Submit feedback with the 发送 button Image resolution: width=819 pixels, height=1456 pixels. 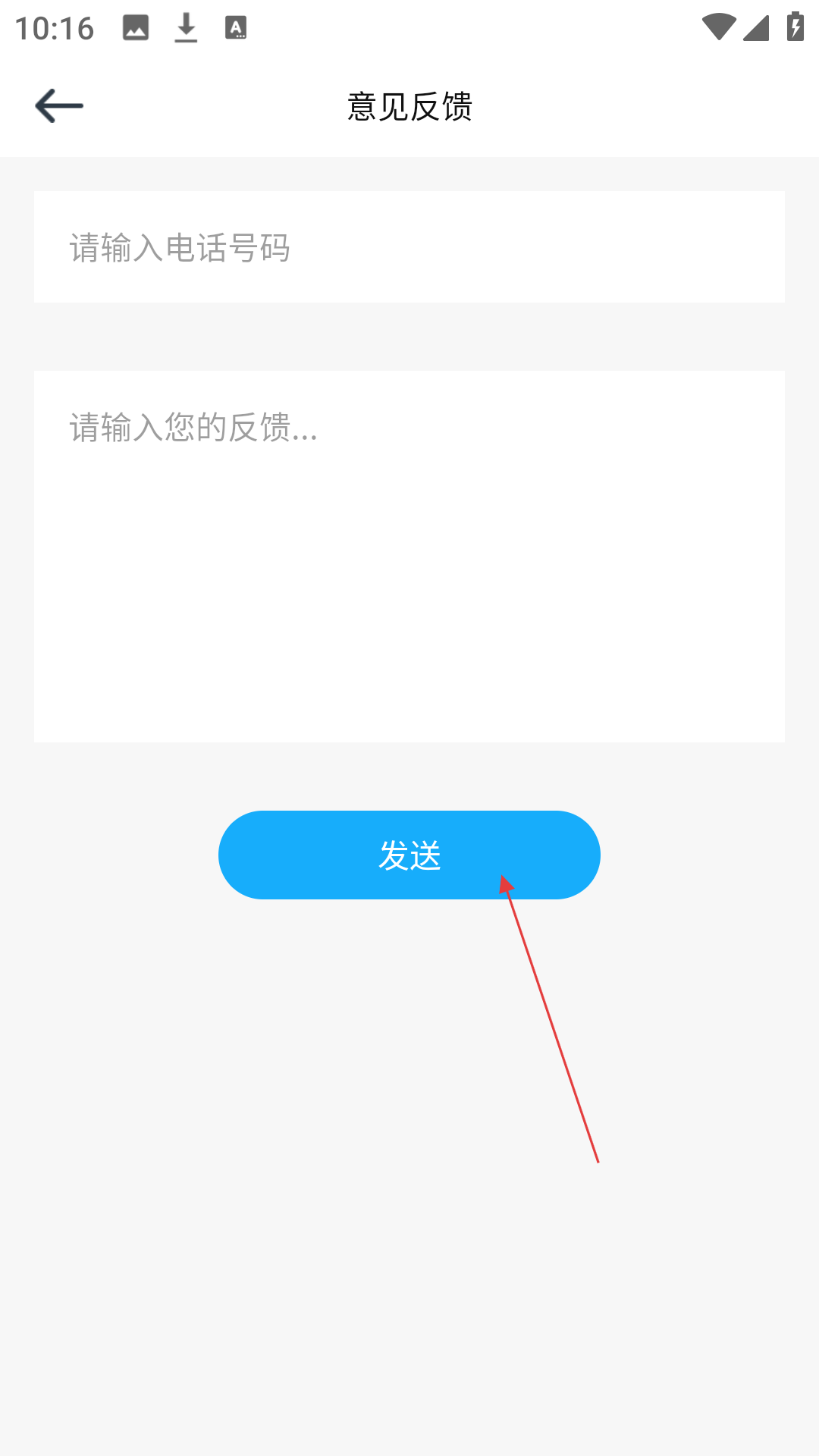point(409,855)
